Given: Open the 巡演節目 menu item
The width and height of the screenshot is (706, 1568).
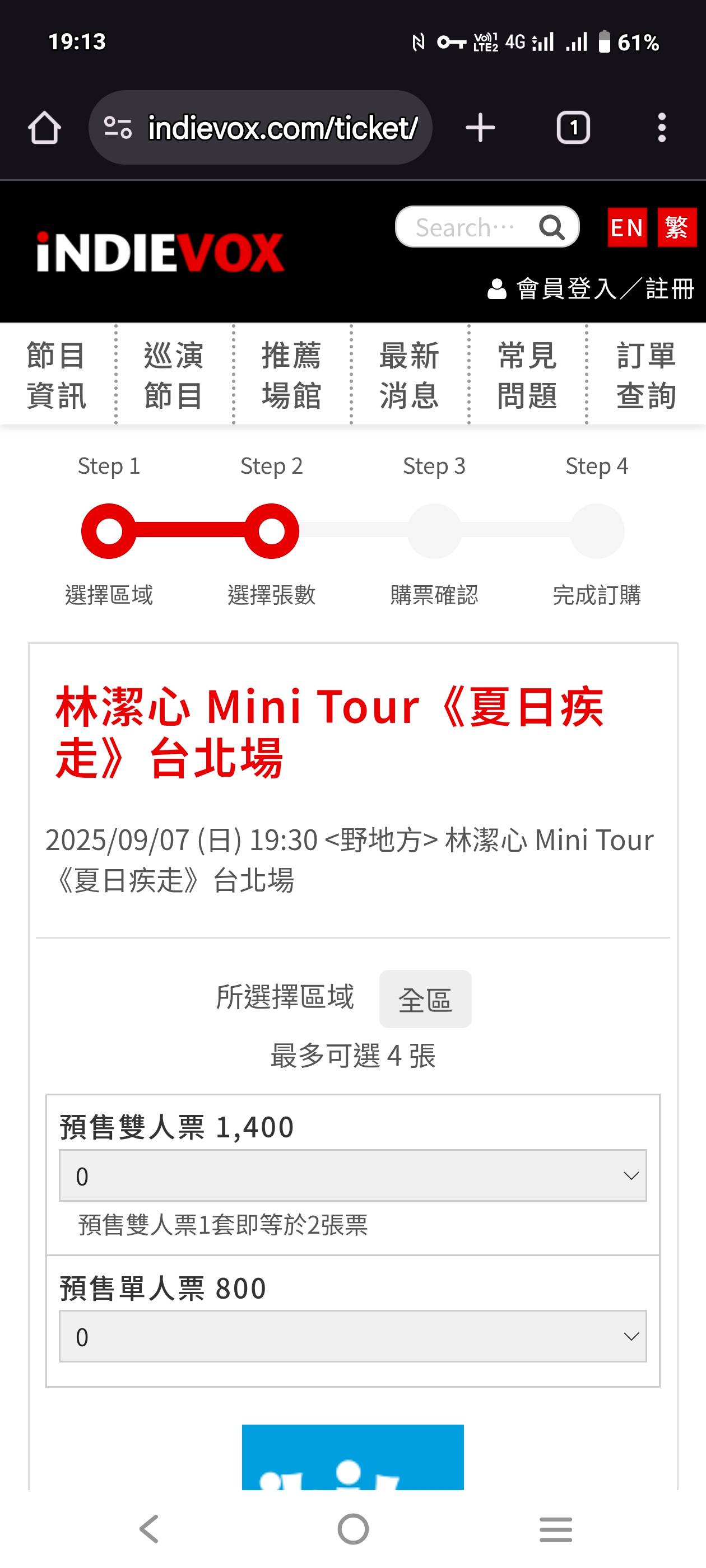Looking at the screenshot, I should (174, 375).
